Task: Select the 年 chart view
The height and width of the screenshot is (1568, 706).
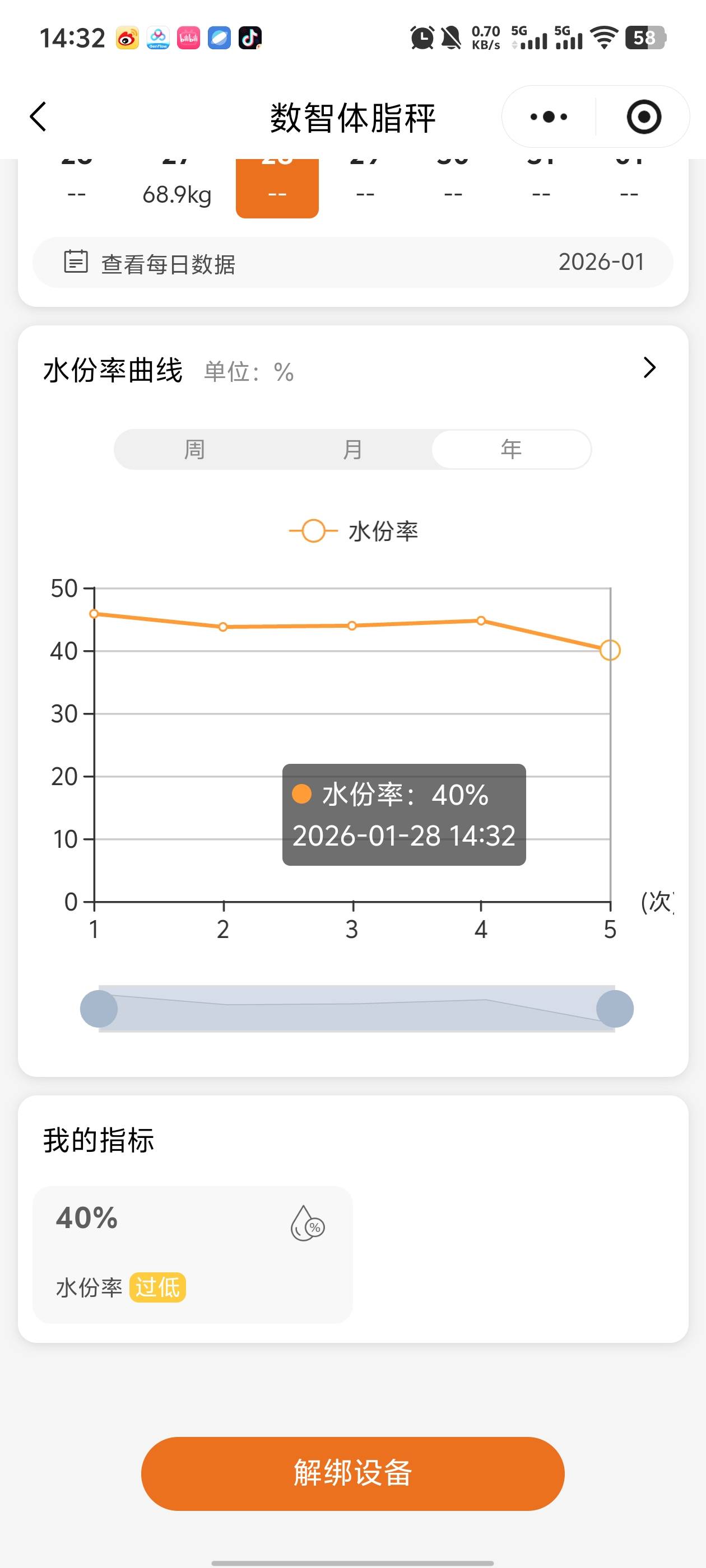Action: coord(510,449)
